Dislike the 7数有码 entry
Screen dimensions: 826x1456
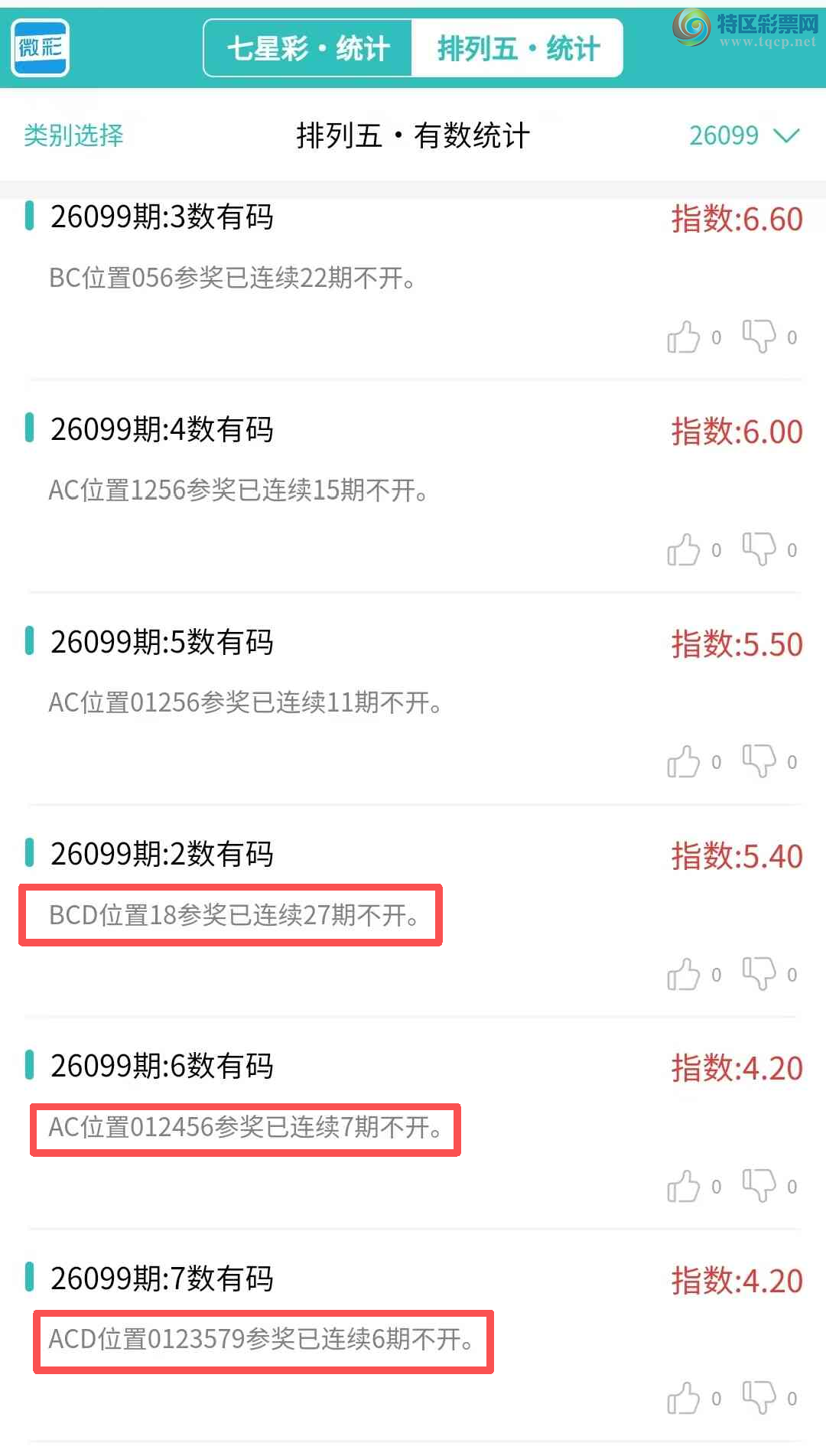[759, 1398]
